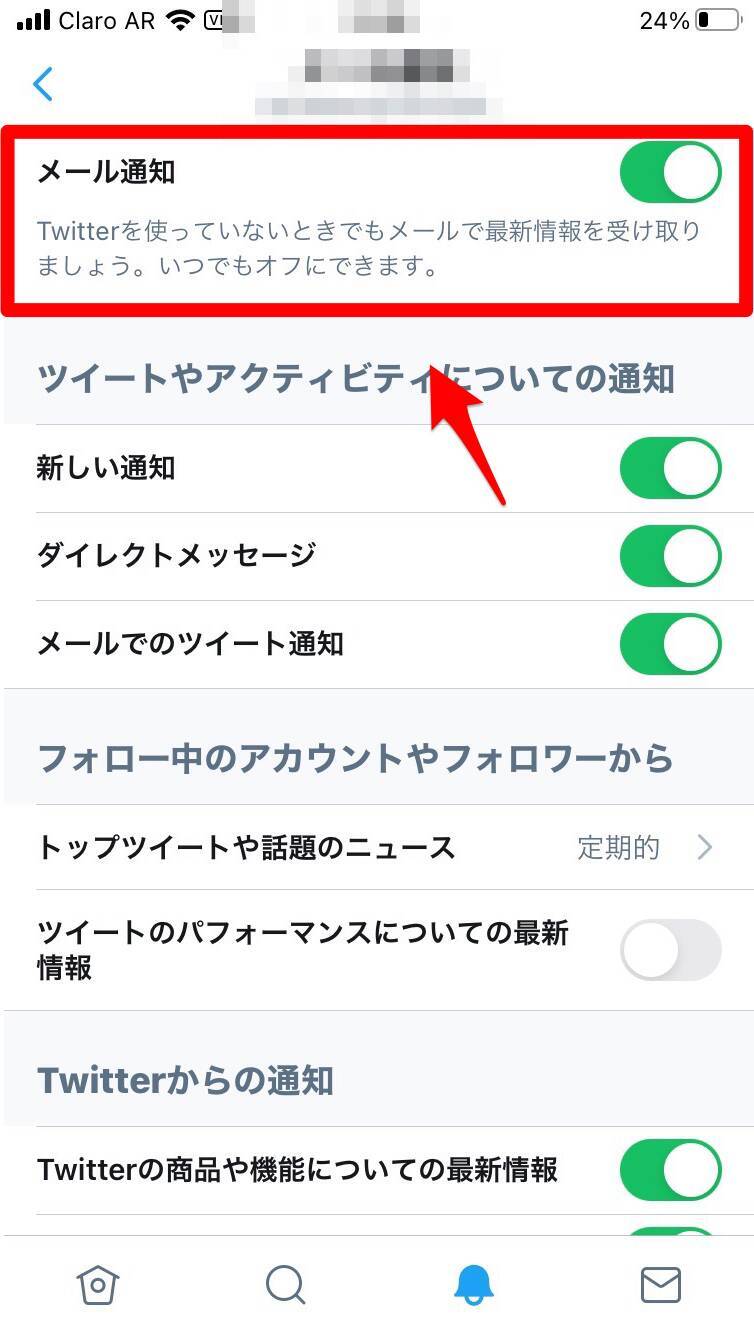
Task: Enable ツイートのパフォーマンスについての最新情報 toggle
Action: [x=669, y=950]
